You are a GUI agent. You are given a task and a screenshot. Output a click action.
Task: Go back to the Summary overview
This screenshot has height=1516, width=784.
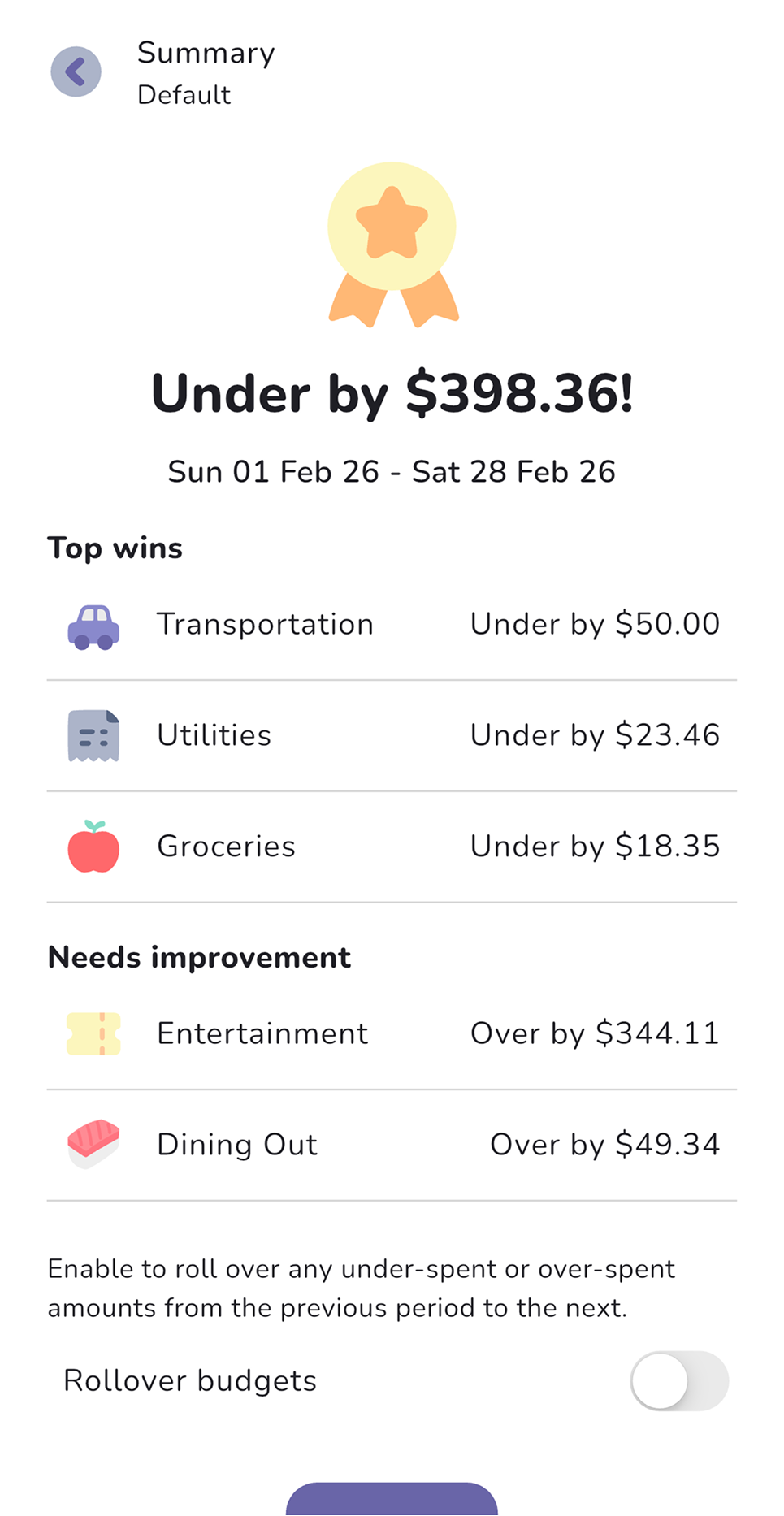(76, 72)
